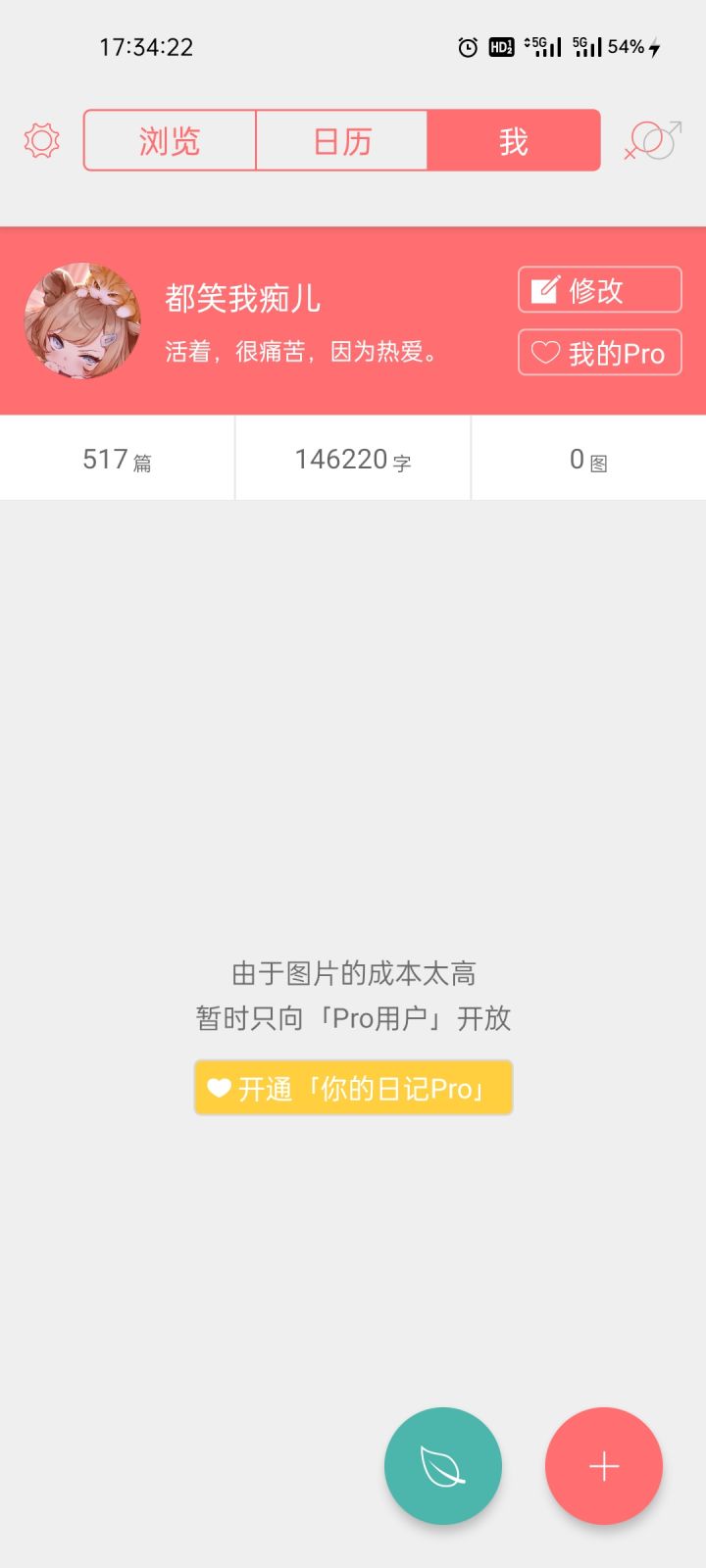Tap the teal leaf floating button
Image resolution: width=706 pixels, height=1568 pixels.
coord(443,1465)
